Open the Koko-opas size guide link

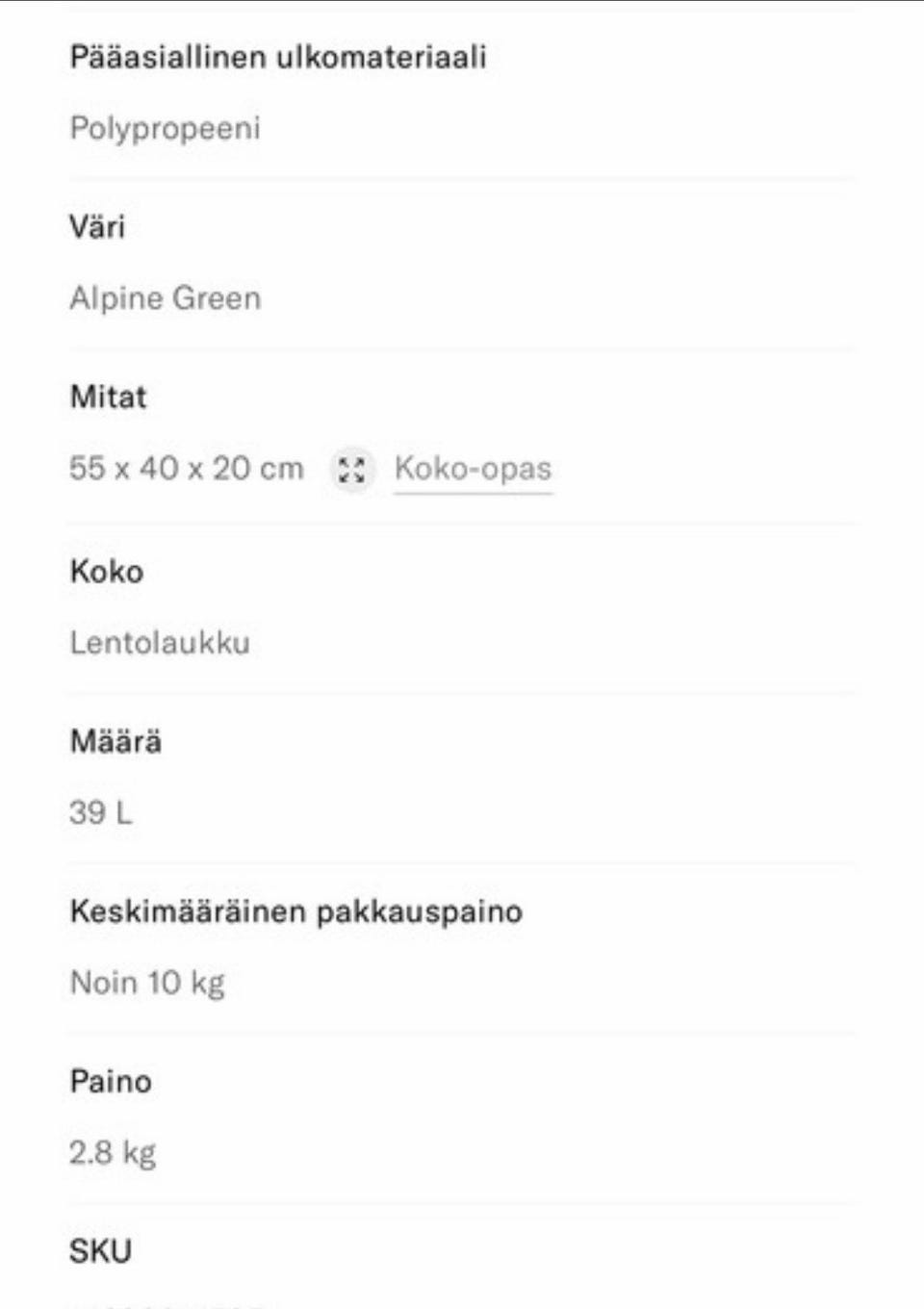(472, 469)
